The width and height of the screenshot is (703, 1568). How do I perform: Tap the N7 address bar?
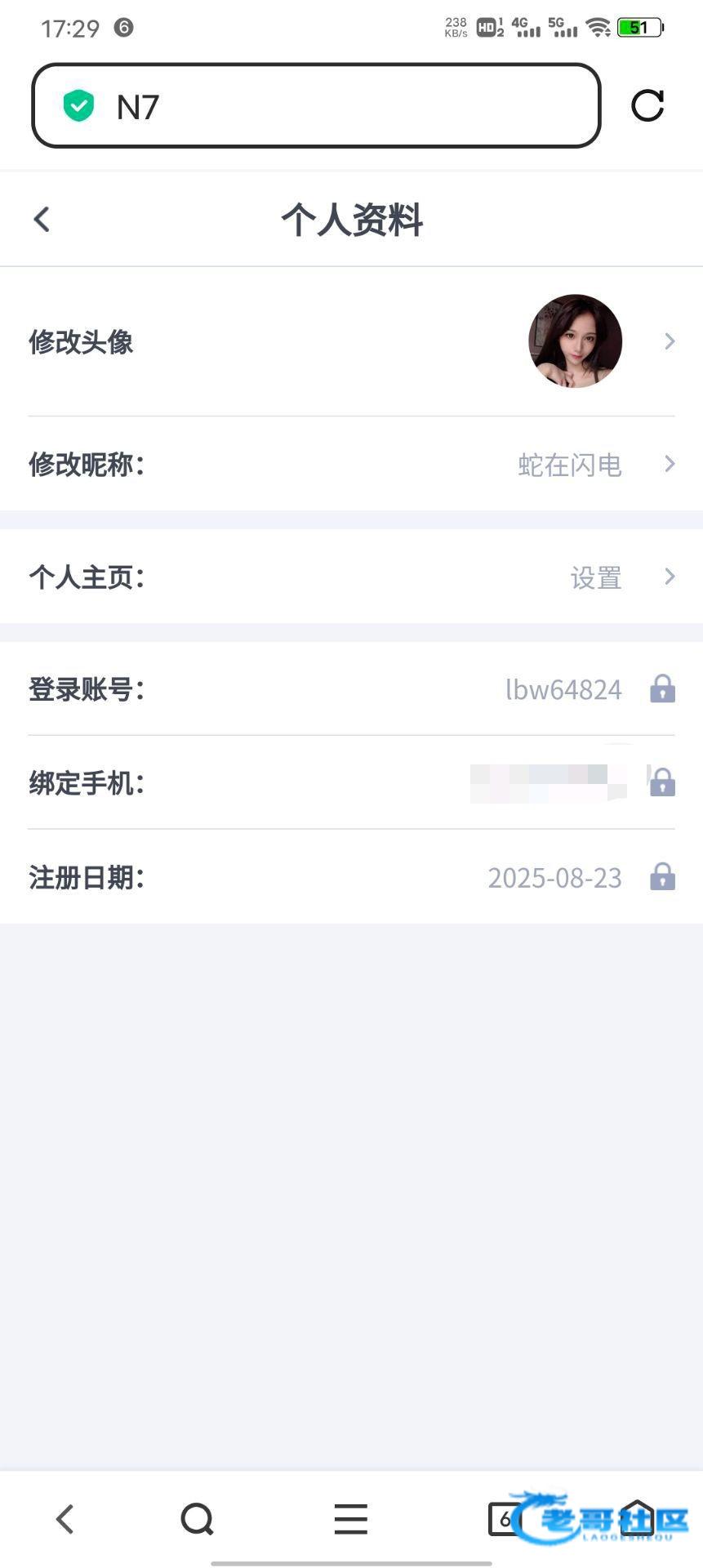click(316, 106)
